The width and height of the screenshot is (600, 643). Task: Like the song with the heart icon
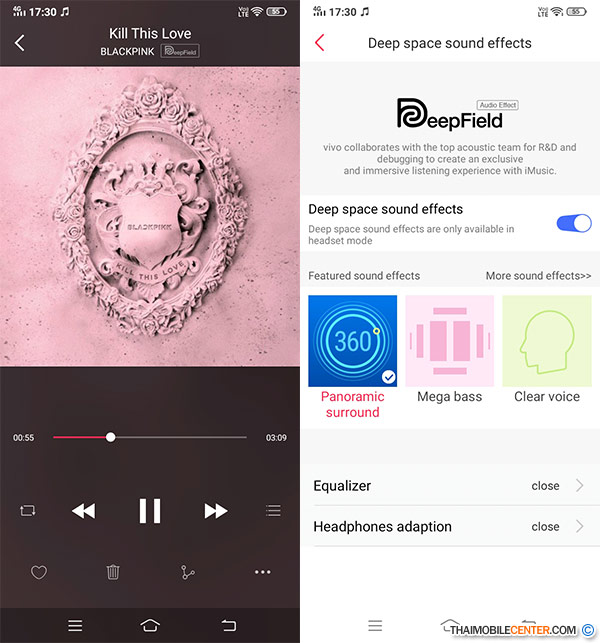(x=39, y=573)
